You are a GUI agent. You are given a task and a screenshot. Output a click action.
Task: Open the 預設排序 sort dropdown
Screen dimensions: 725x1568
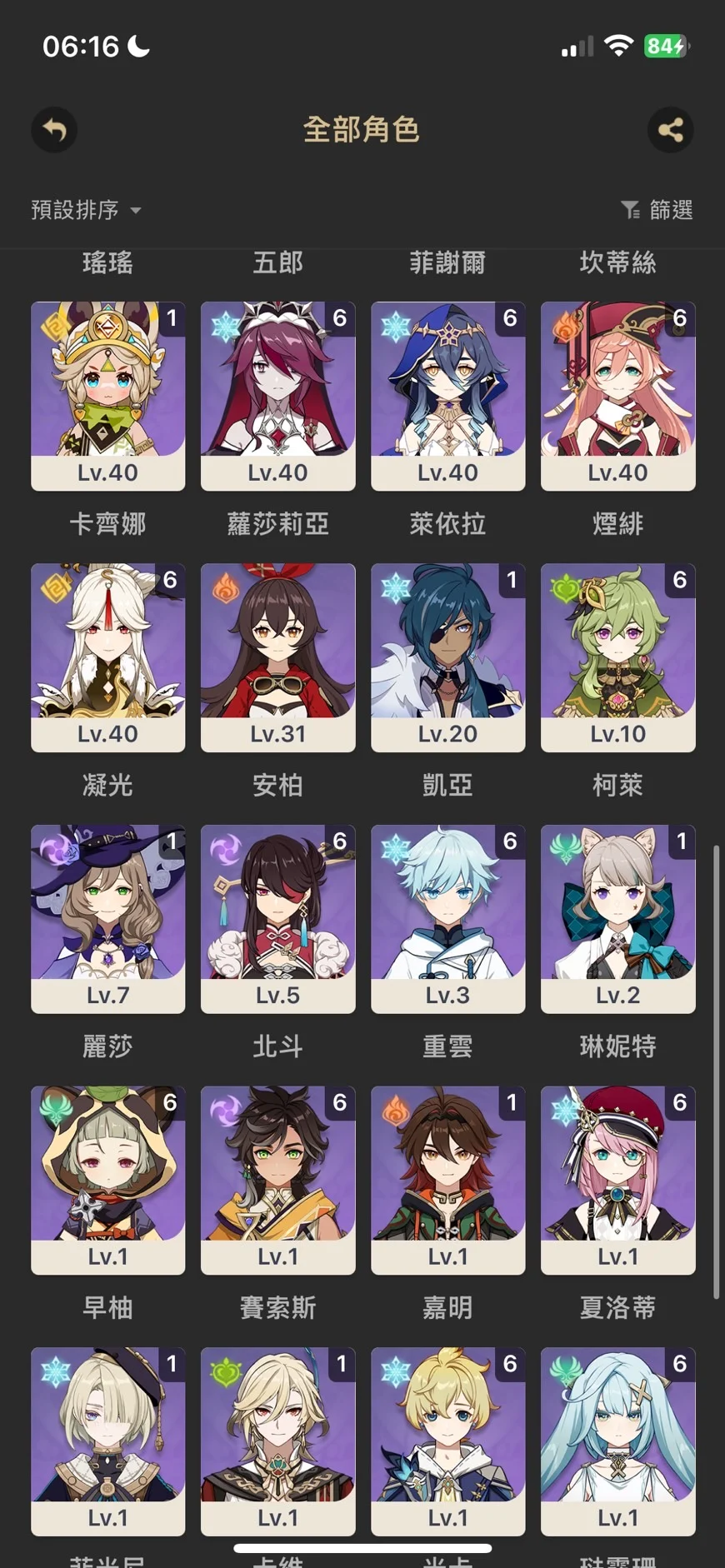pos(86,210)
